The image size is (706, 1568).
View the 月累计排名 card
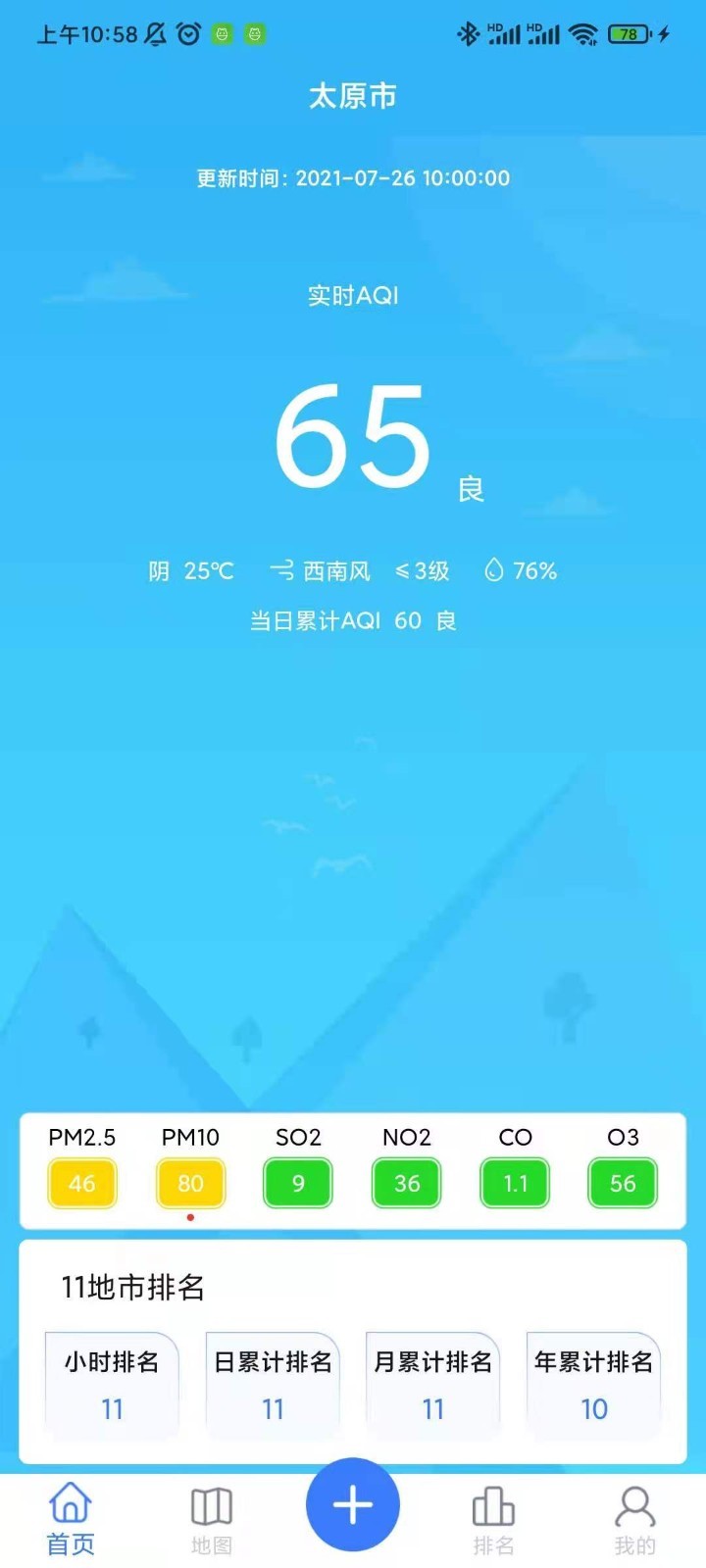coord(433,1385)
